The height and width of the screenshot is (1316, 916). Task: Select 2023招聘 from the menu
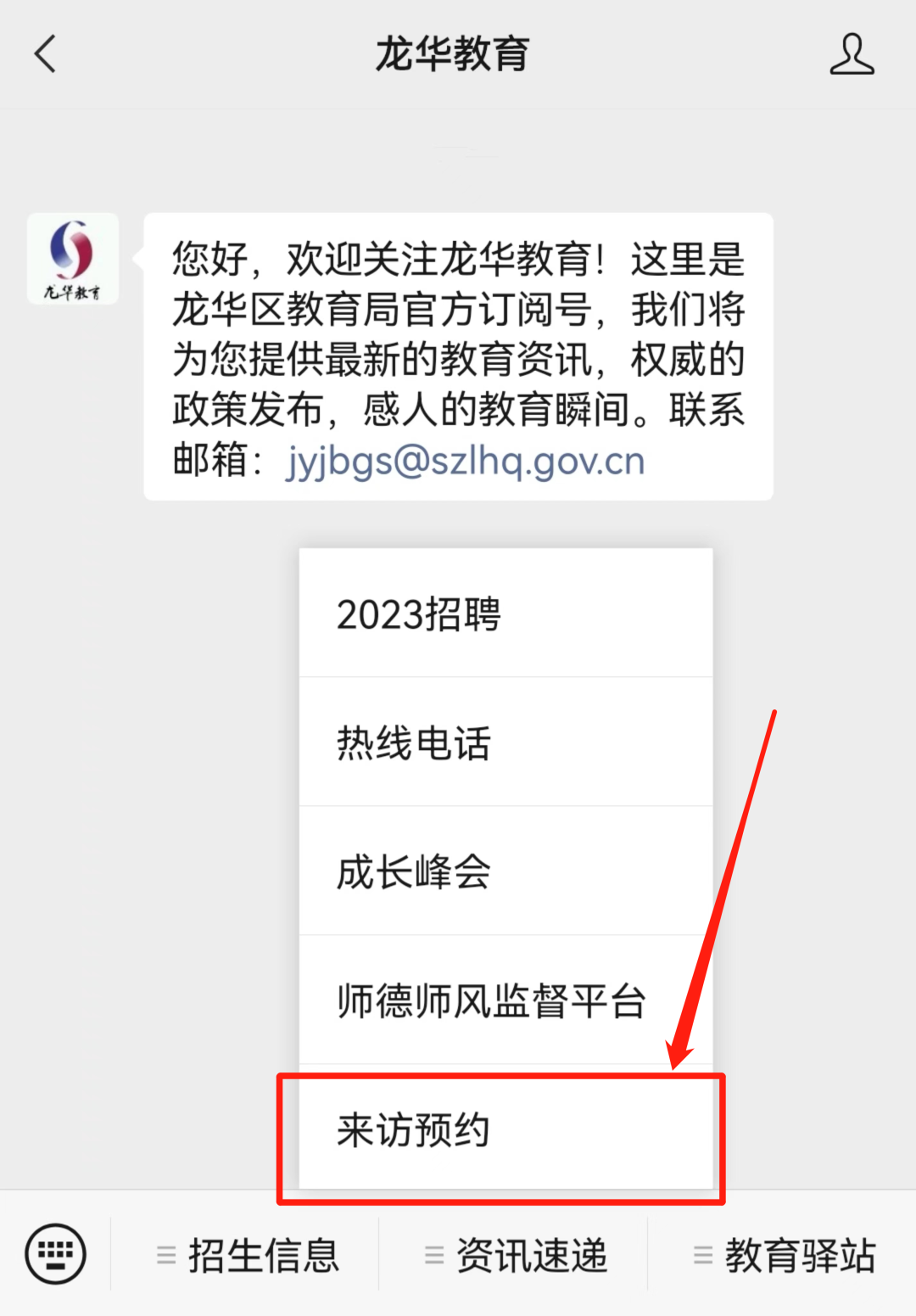tap(505, 614)
